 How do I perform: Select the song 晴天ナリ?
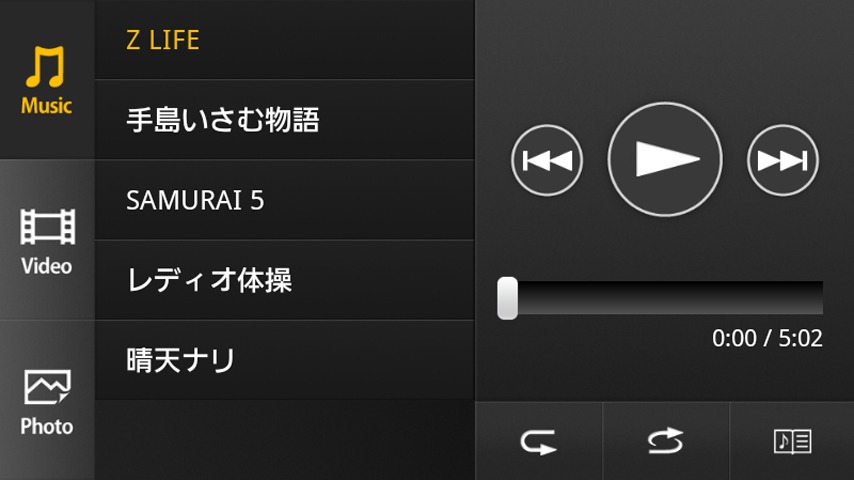pyautogui.click(x=285, y=360)
